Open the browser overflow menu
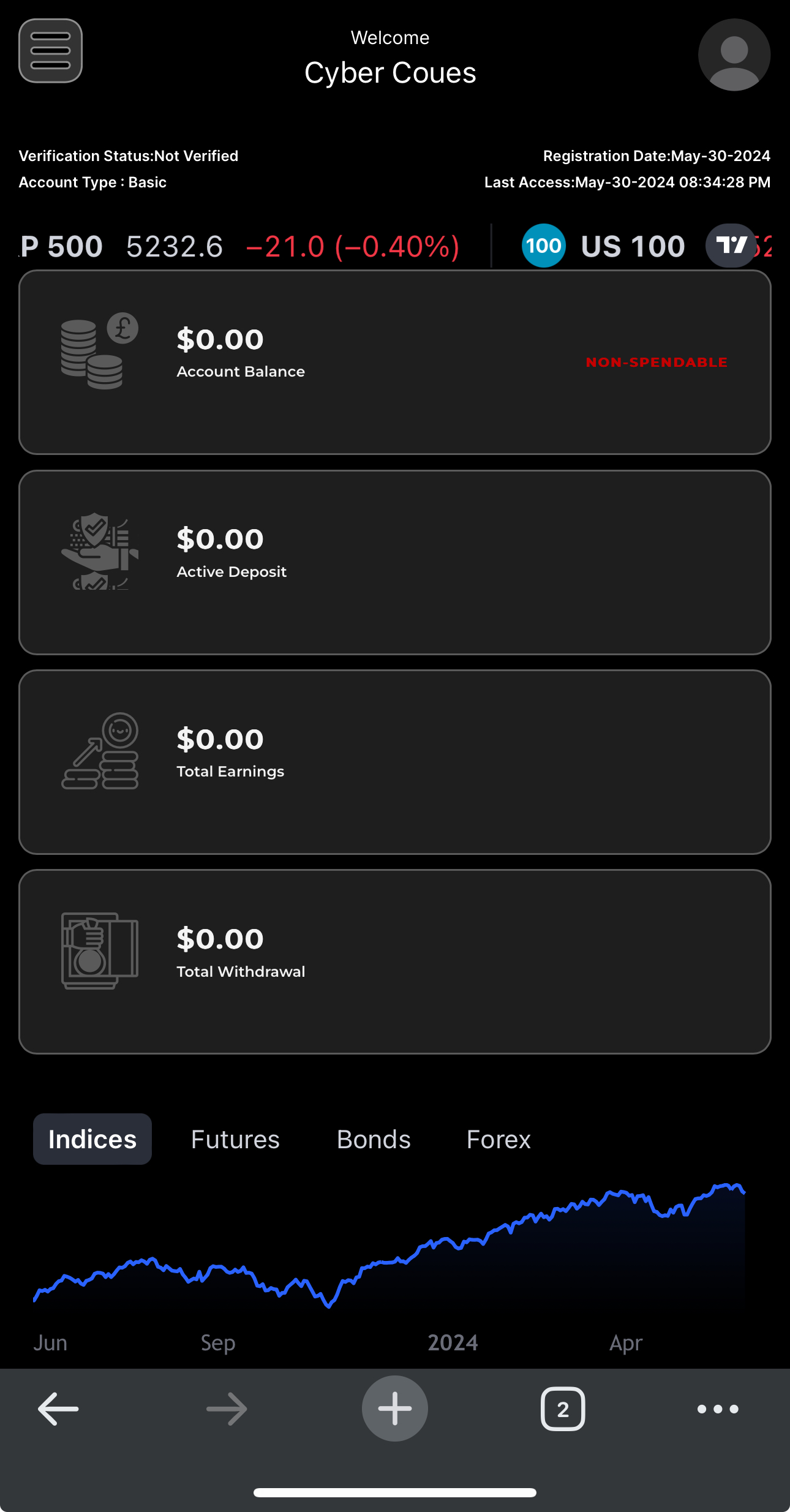The height and width of the screenshot is (1512, 790). pyautogui.click(x=718, y=1409)
